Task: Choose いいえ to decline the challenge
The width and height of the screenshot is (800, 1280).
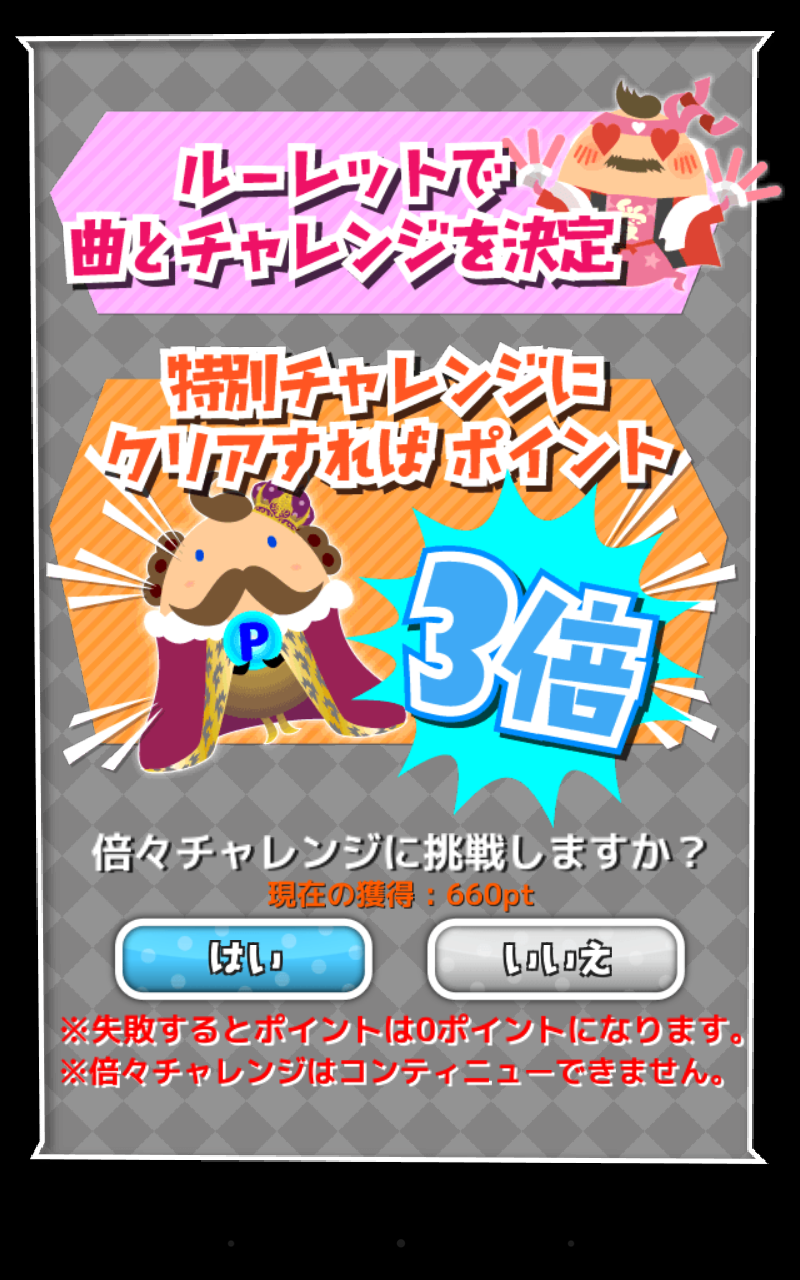Action: tap(556, 958)
